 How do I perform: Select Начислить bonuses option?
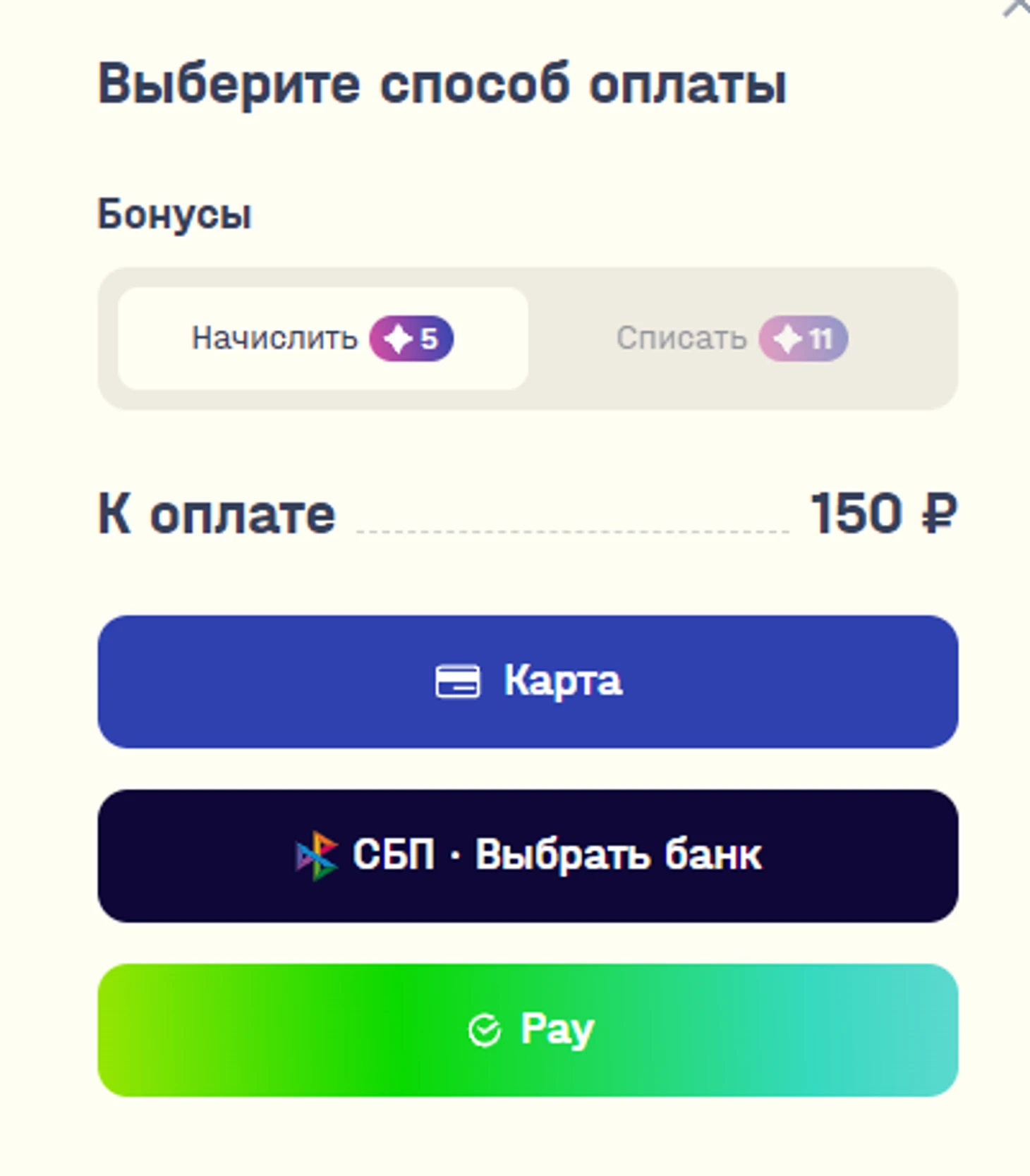coord(322,339)
